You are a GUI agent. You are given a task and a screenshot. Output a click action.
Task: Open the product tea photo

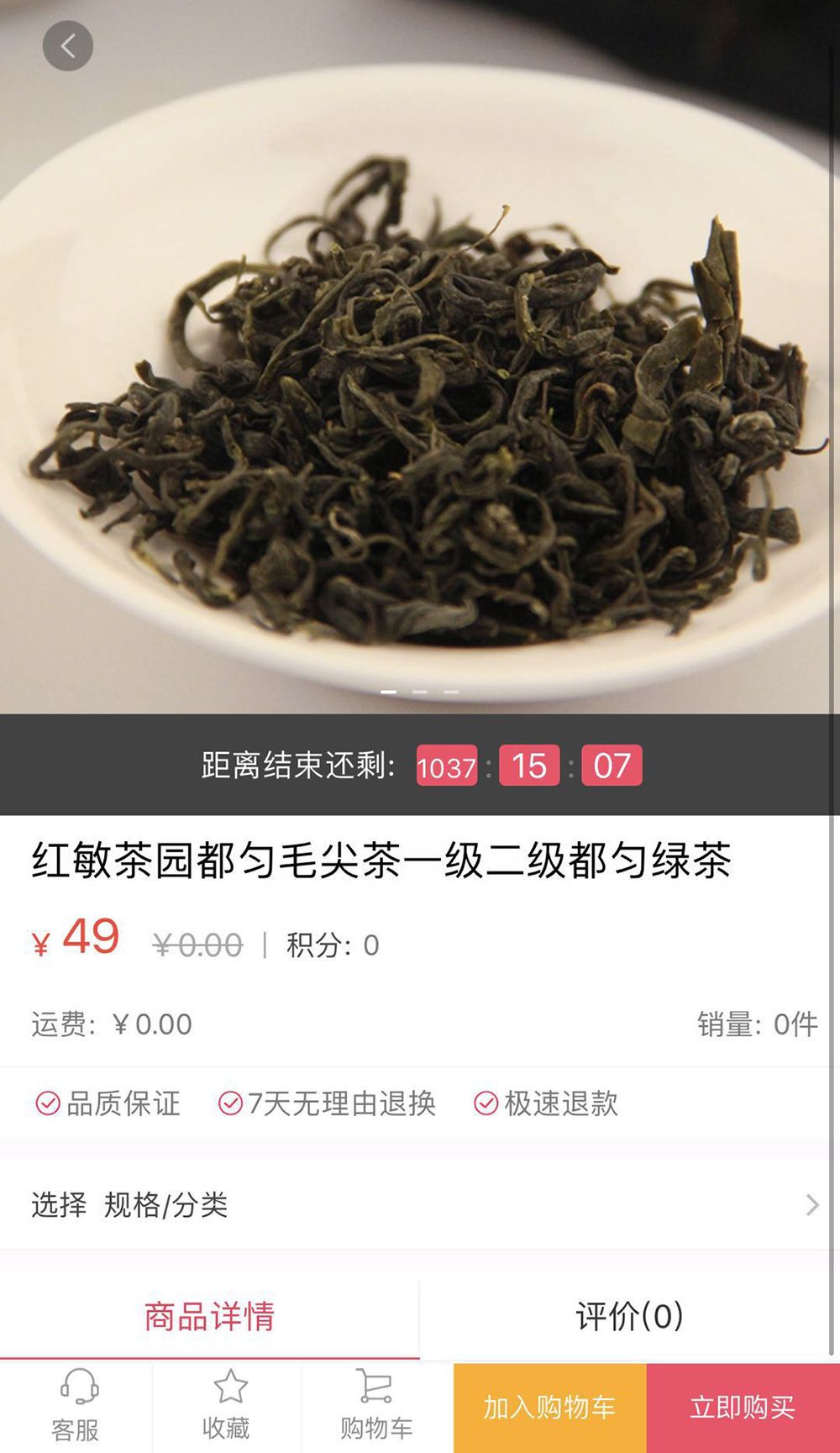pyautogui.click(x=420, y=378)
